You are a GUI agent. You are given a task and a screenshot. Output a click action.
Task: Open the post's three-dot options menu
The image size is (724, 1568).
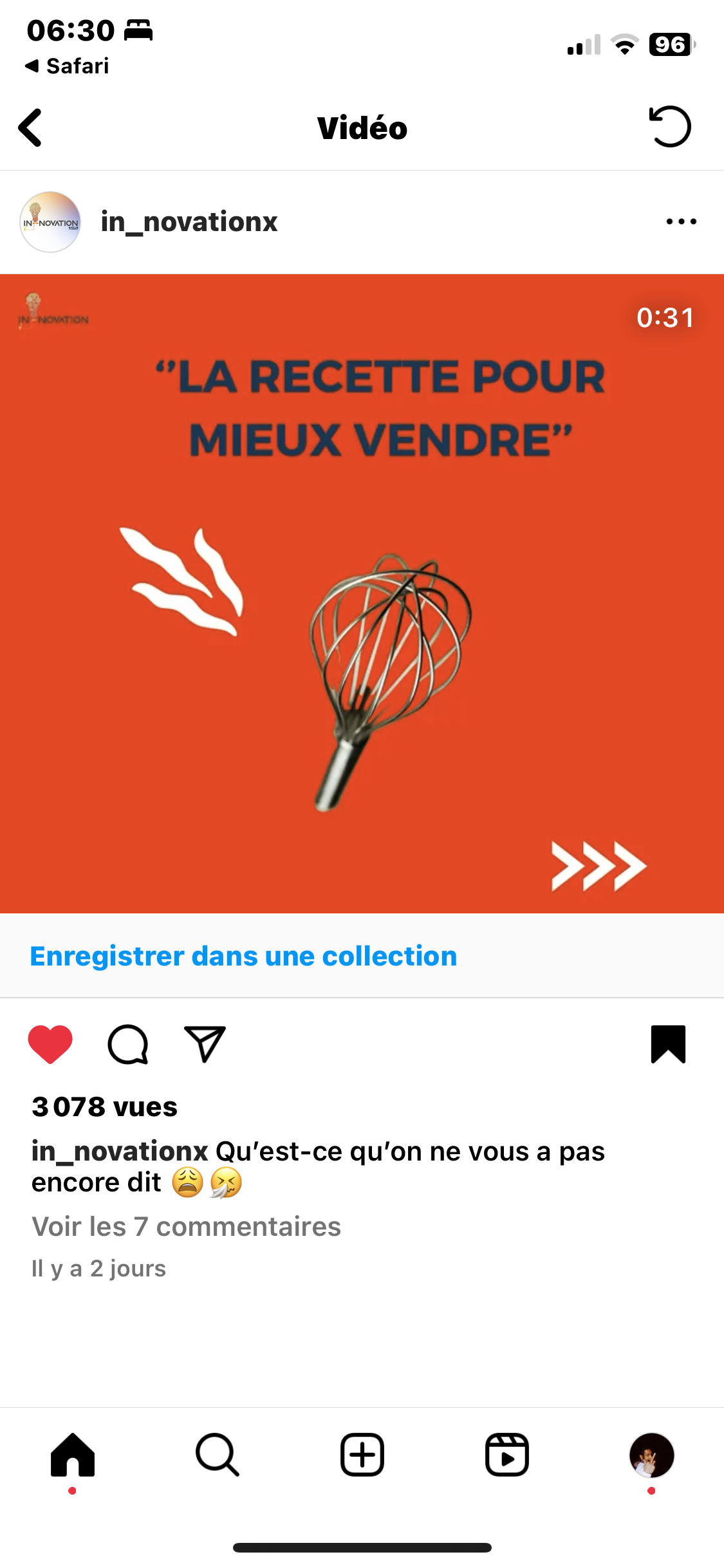click(681, 222)
